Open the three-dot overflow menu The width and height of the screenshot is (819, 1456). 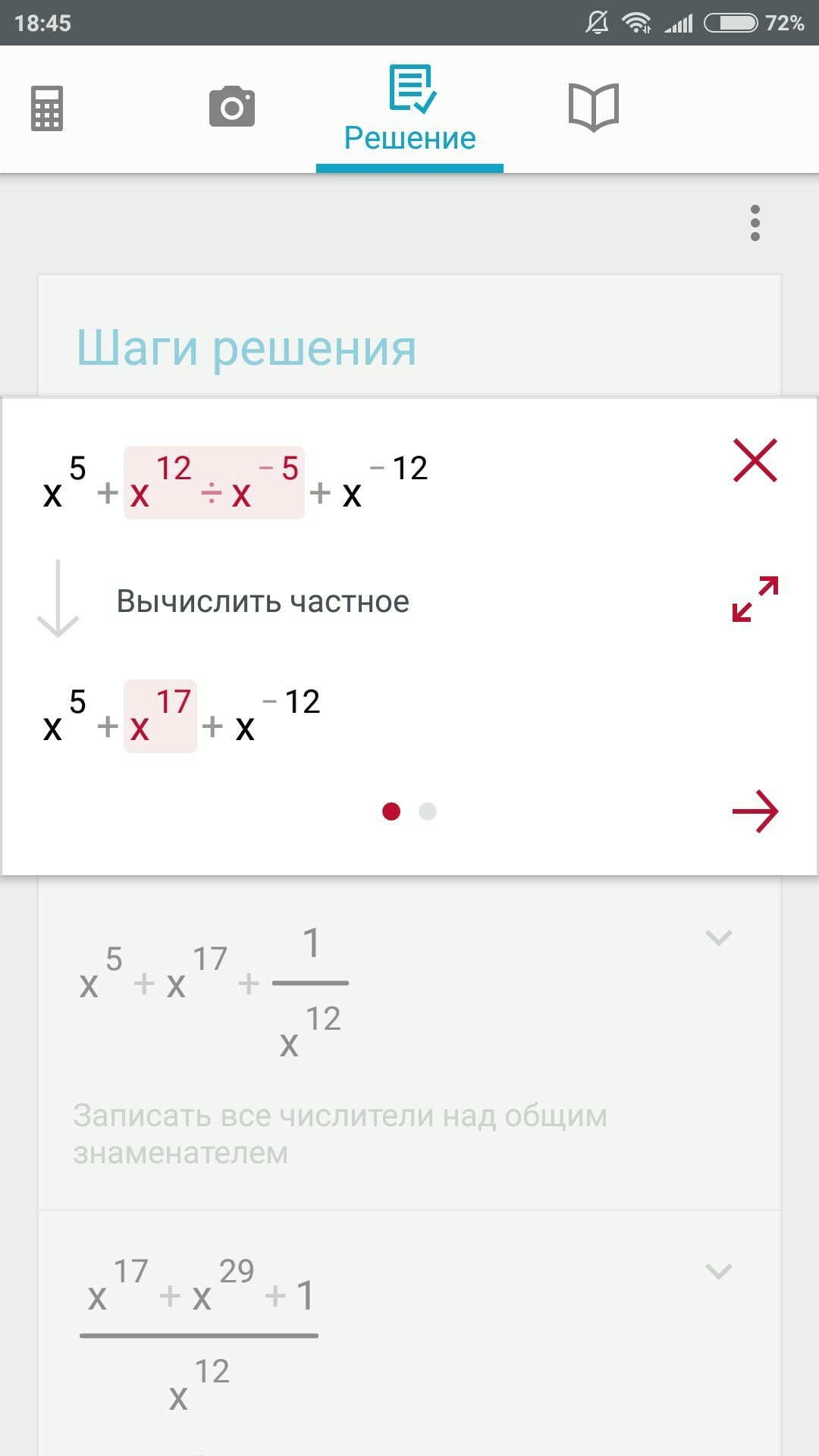pyautogui.click(x=755, y=223)
